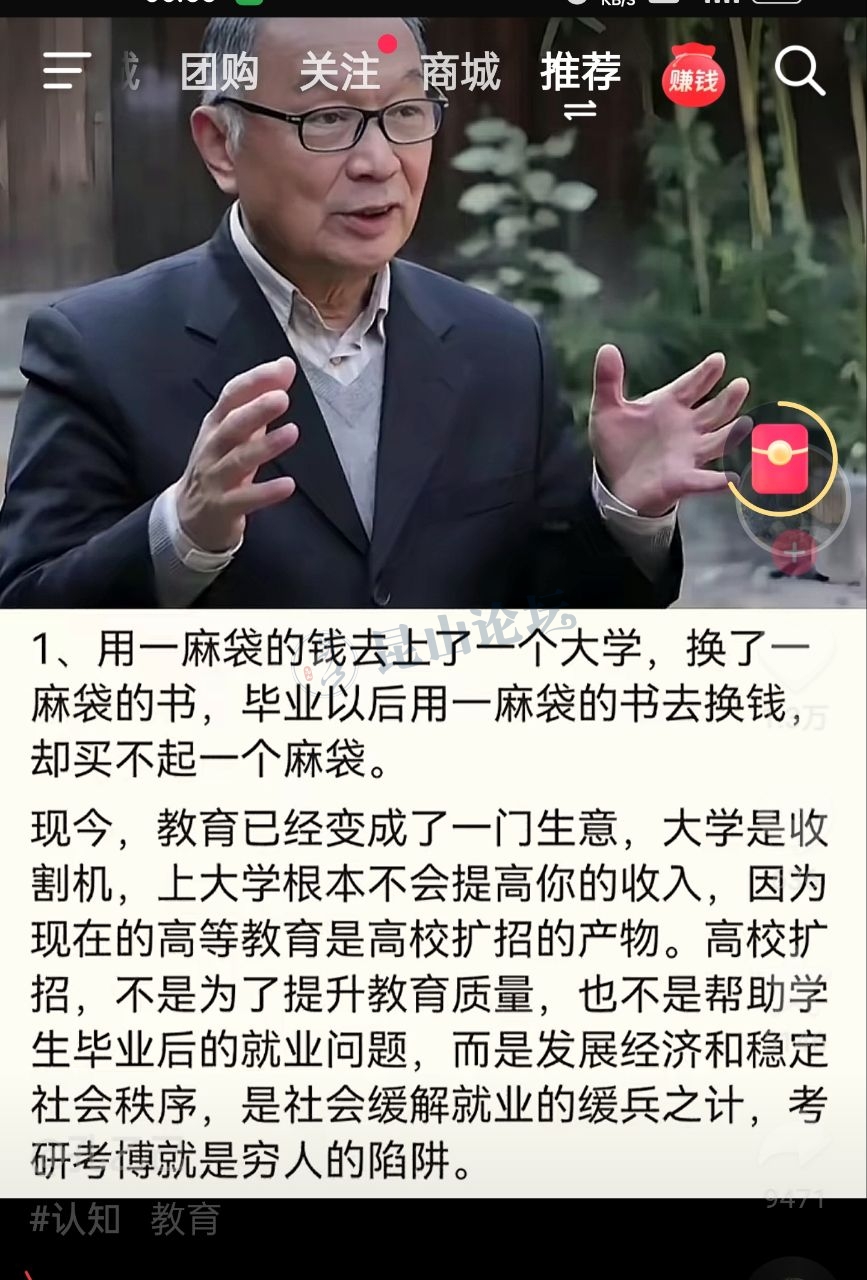Viewport: 867px width, 1280px height.
Task: Switch to the 关注 tab
Action: [x=340, y=73]
